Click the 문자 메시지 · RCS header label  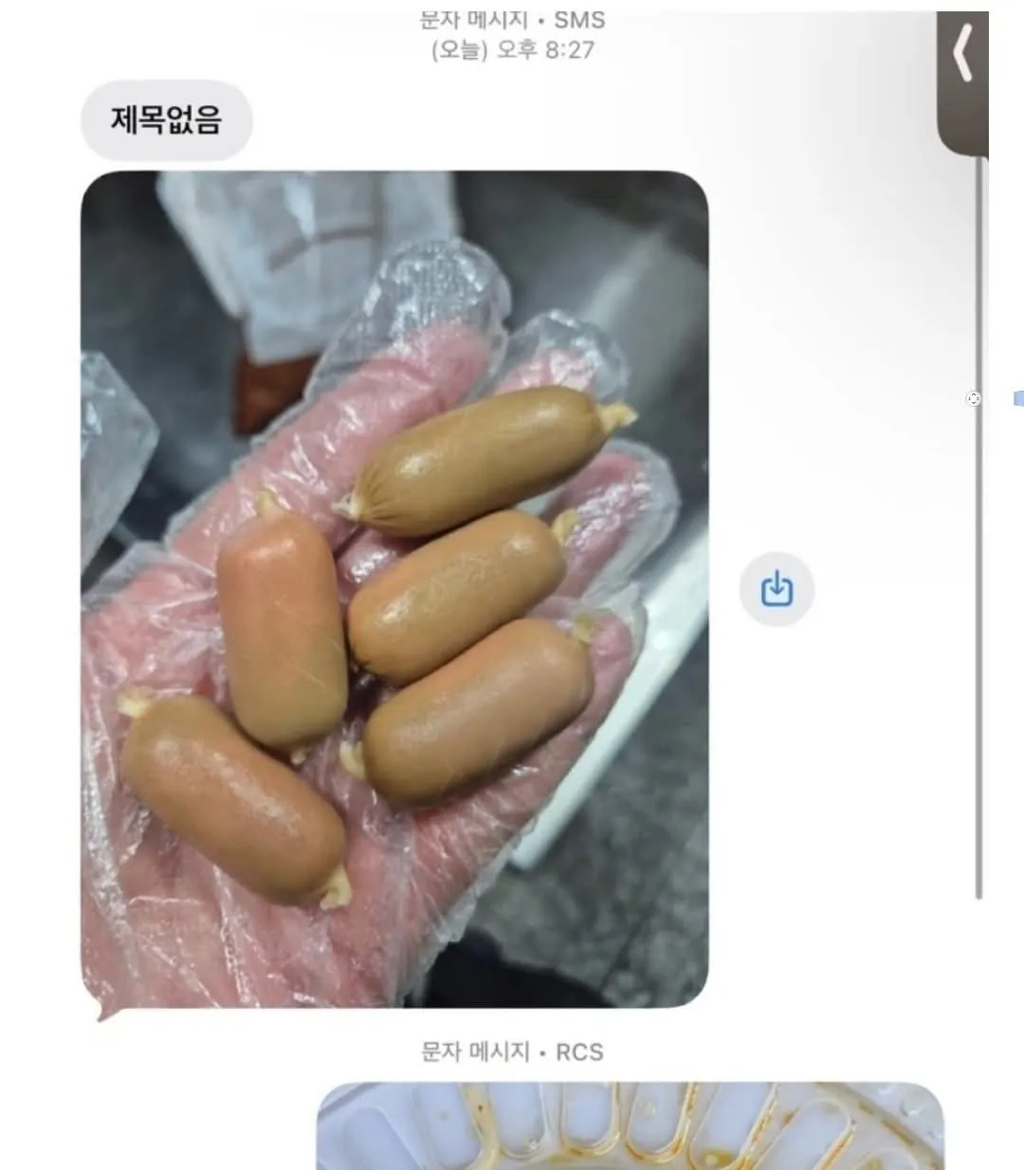511,1051
